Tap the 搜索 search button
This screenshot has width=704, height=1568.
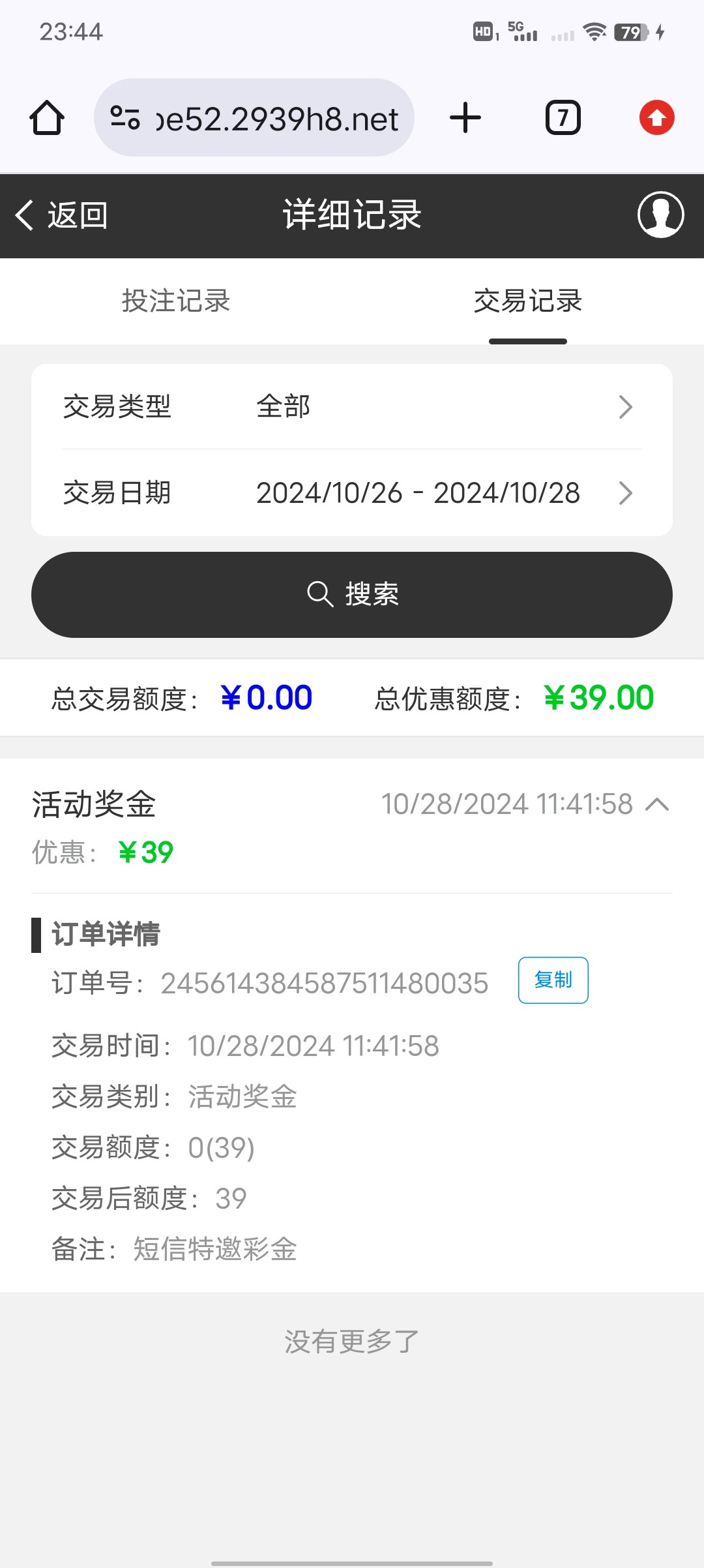352,595
